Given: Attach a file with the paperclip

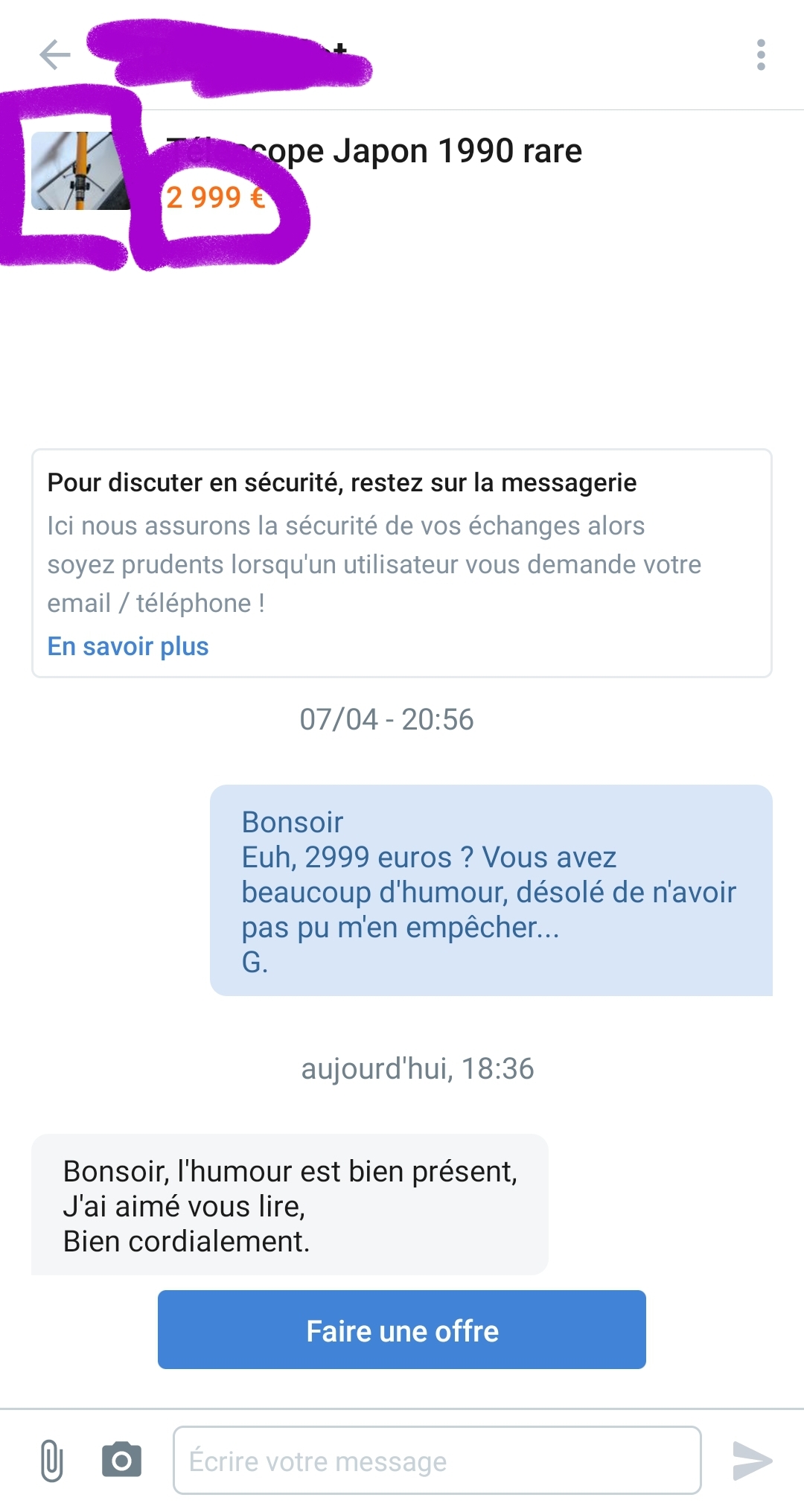Looking at the screenshot, I should coord(51,1461).
